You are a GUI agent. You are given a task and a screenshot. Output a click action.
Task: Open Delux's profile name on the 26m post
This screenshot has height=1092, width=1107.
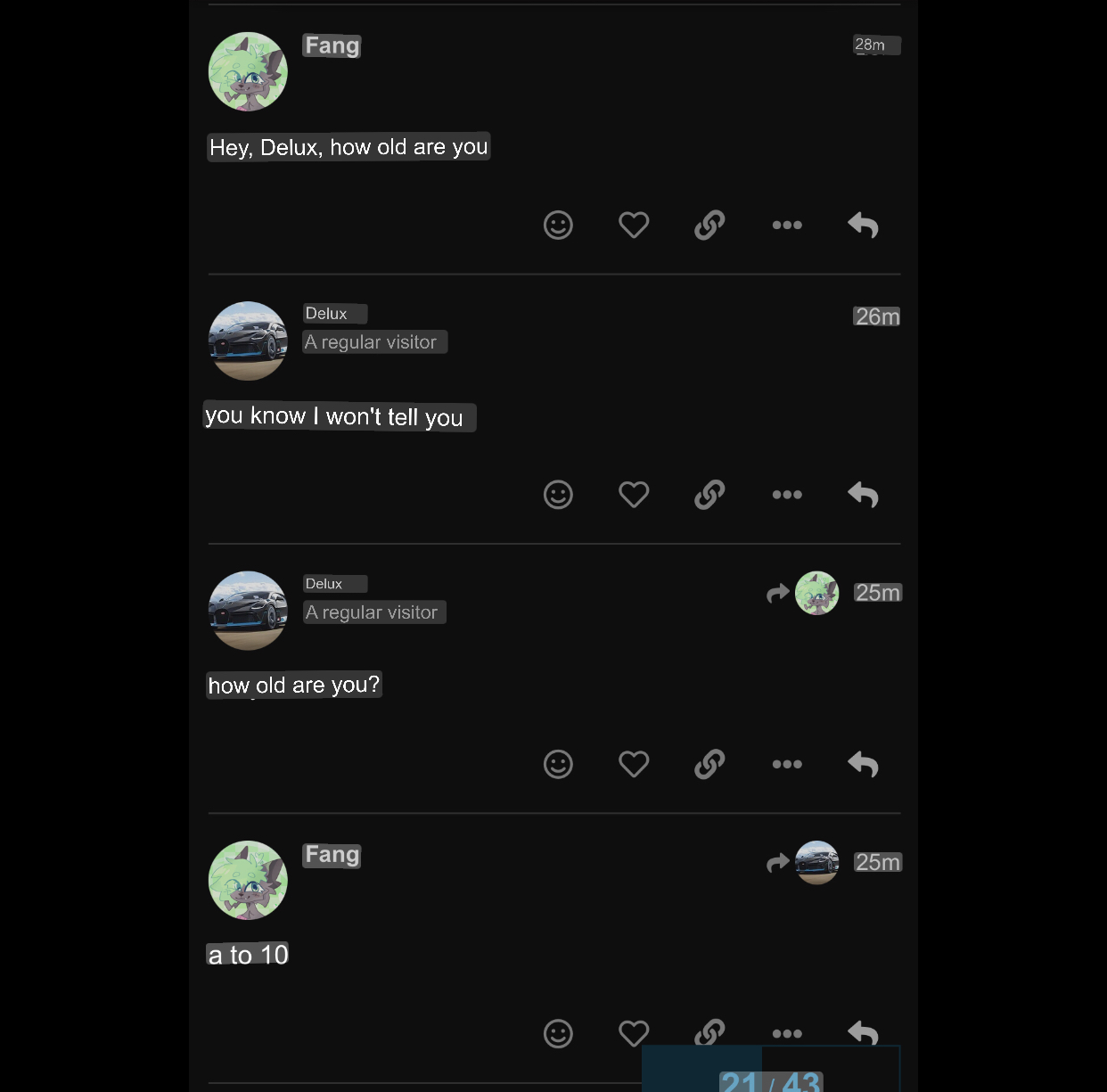tap(326, 314)
